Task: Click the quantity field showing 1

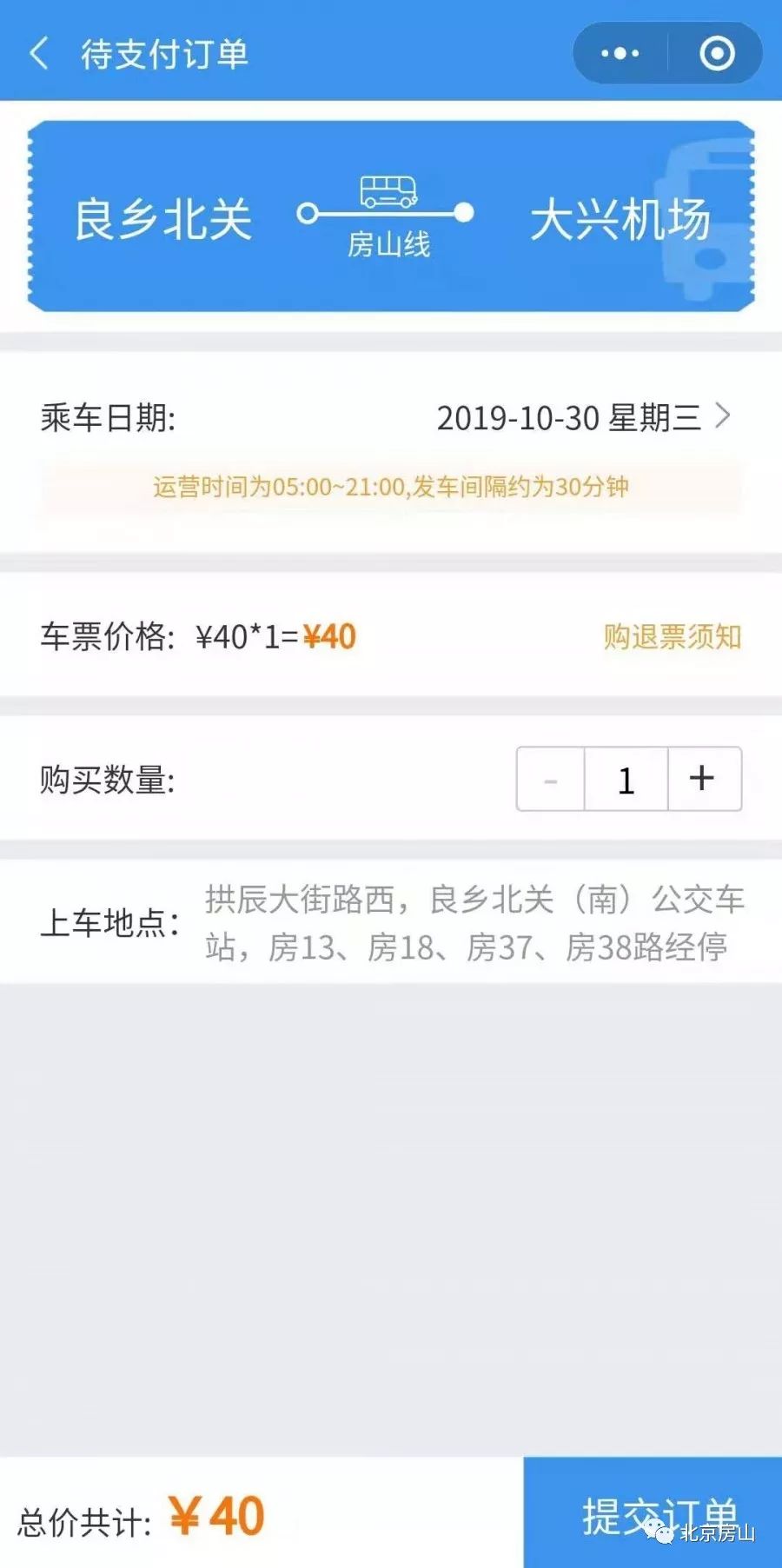Action: (626, 780)
